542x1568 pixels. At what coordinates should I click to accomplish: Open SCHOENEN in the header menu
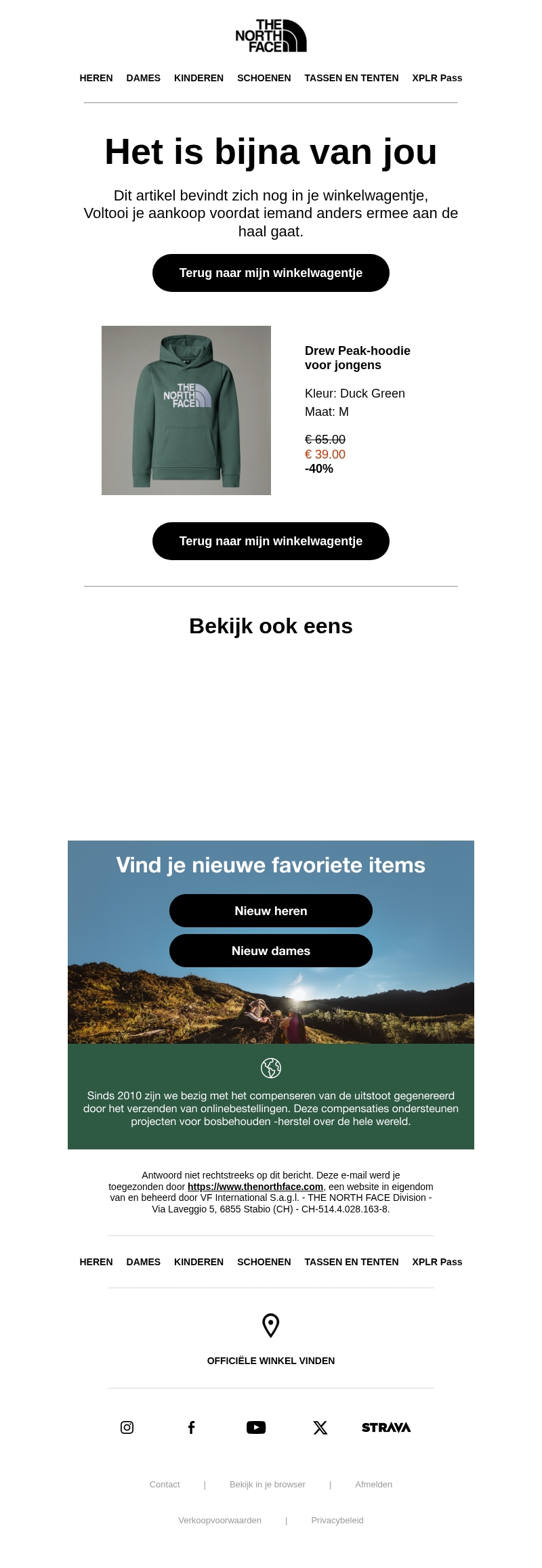click(264, 78)
